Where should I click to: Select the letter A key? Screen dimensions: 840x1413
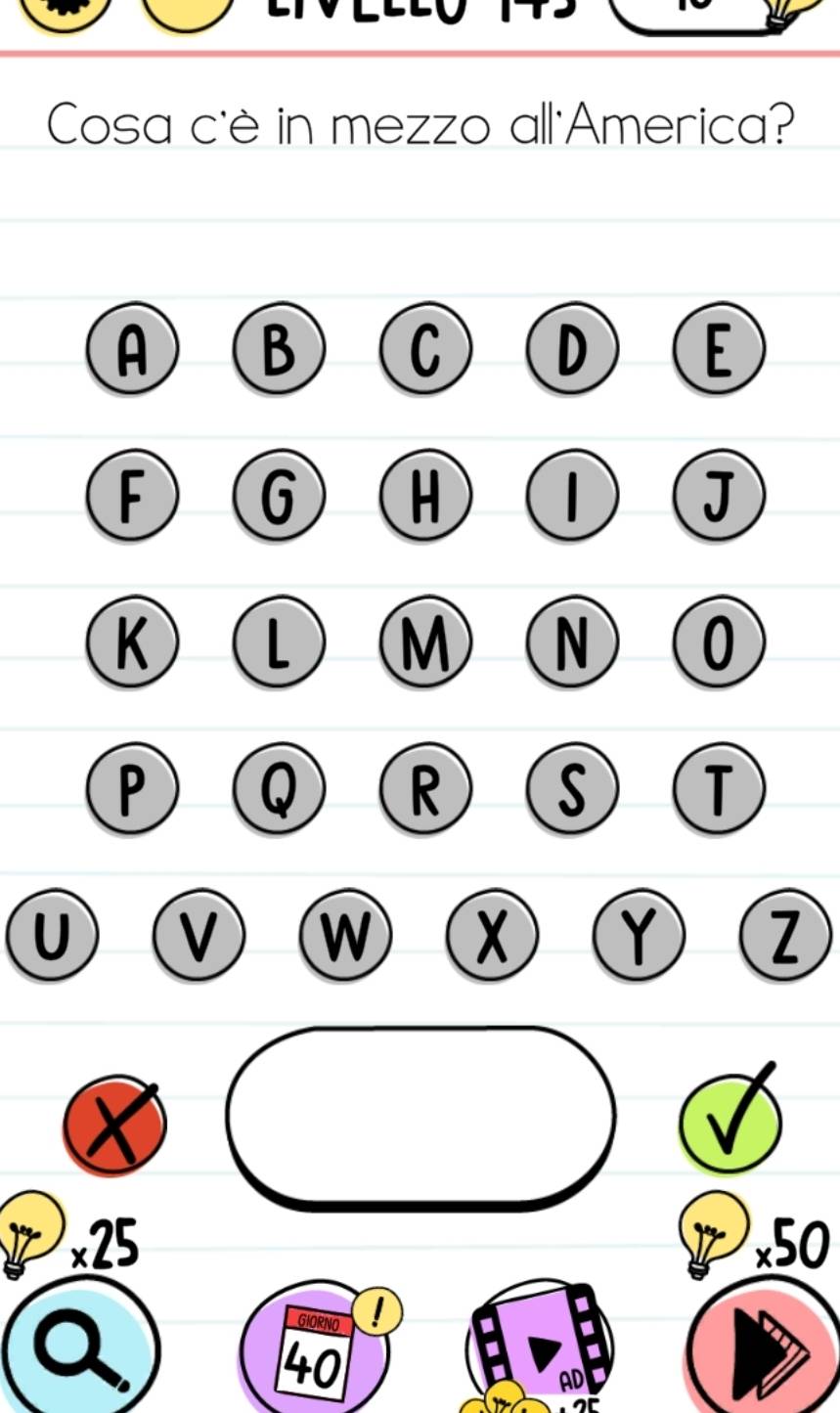click(x=132, y=349)
